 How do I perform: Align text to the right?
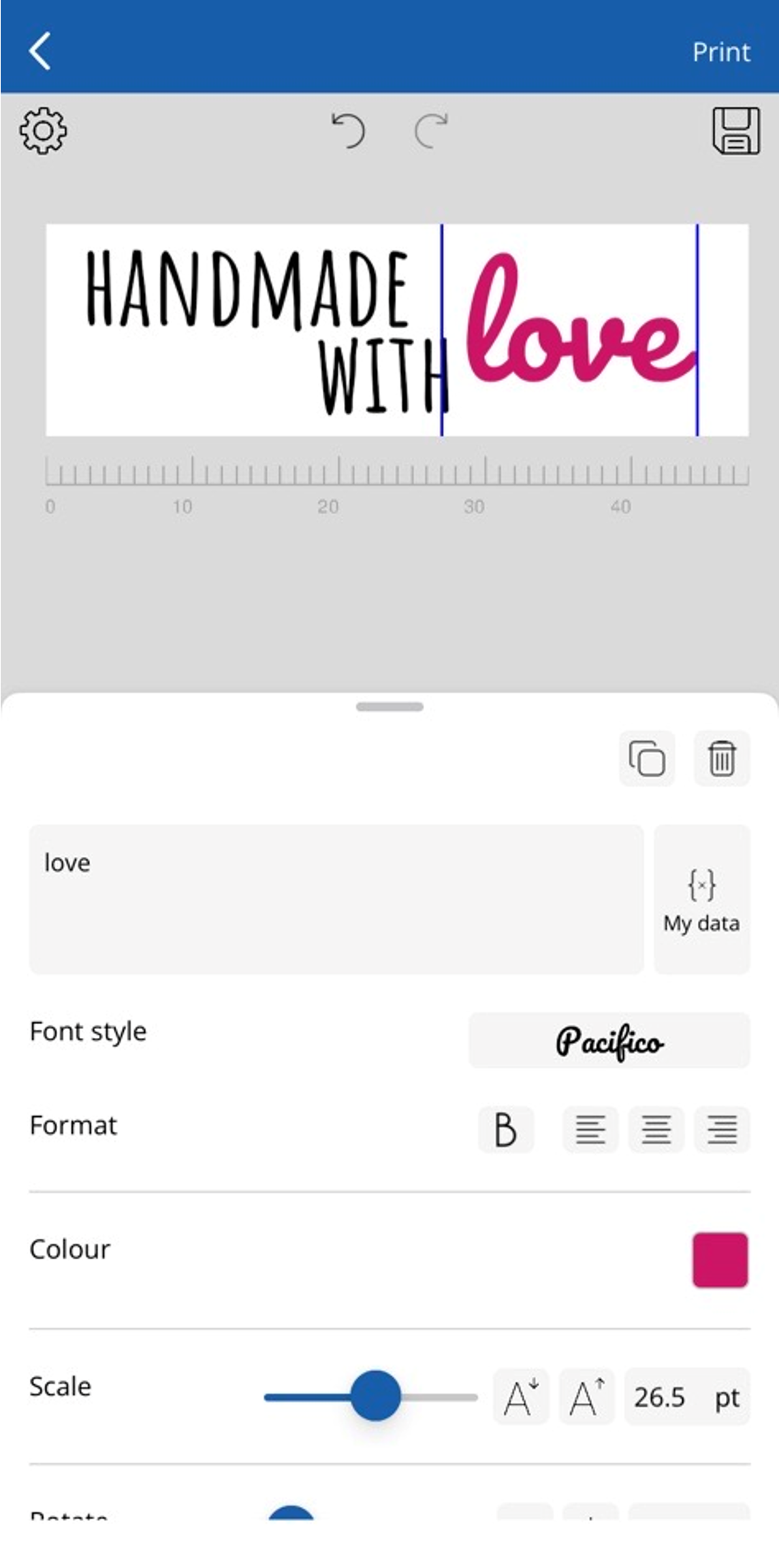tap(721, 1129)
